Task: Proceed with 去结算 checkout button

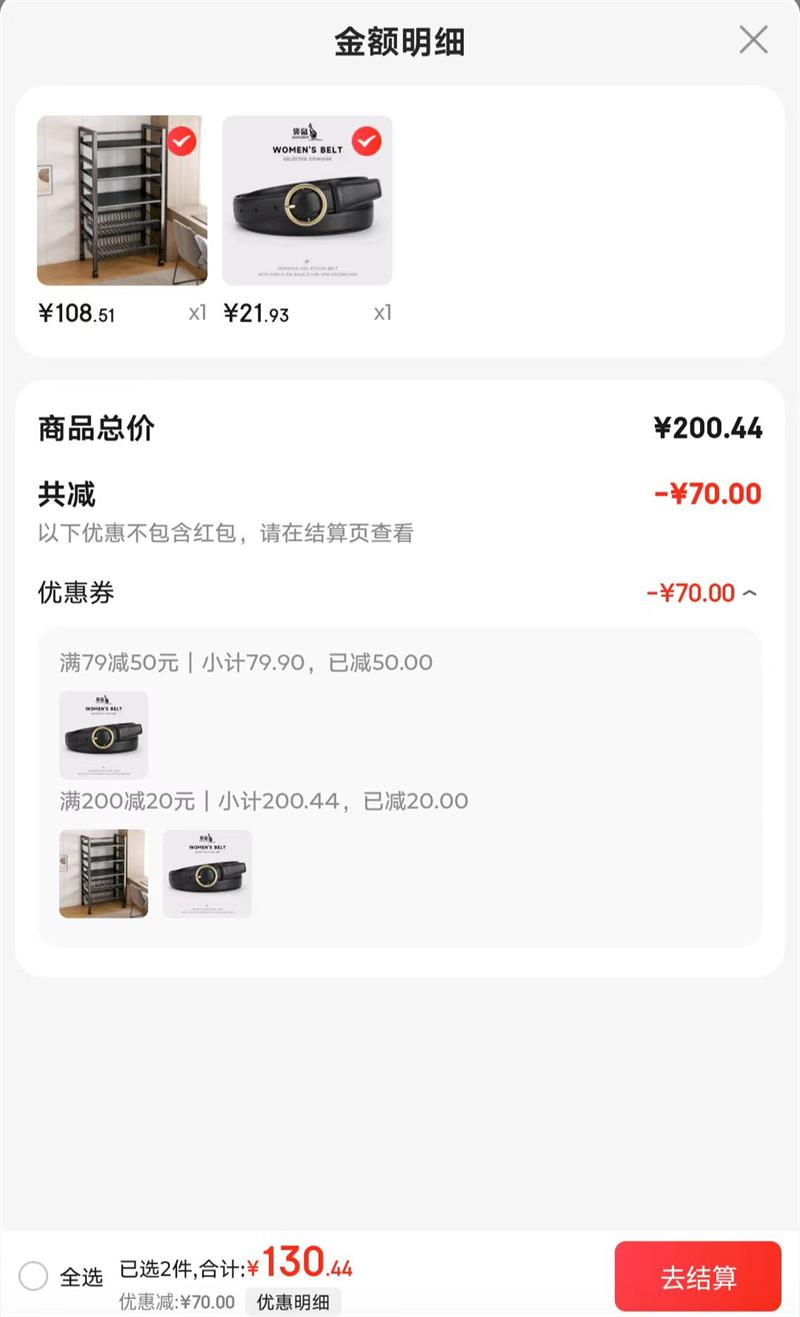Action: coord(697,1276)
